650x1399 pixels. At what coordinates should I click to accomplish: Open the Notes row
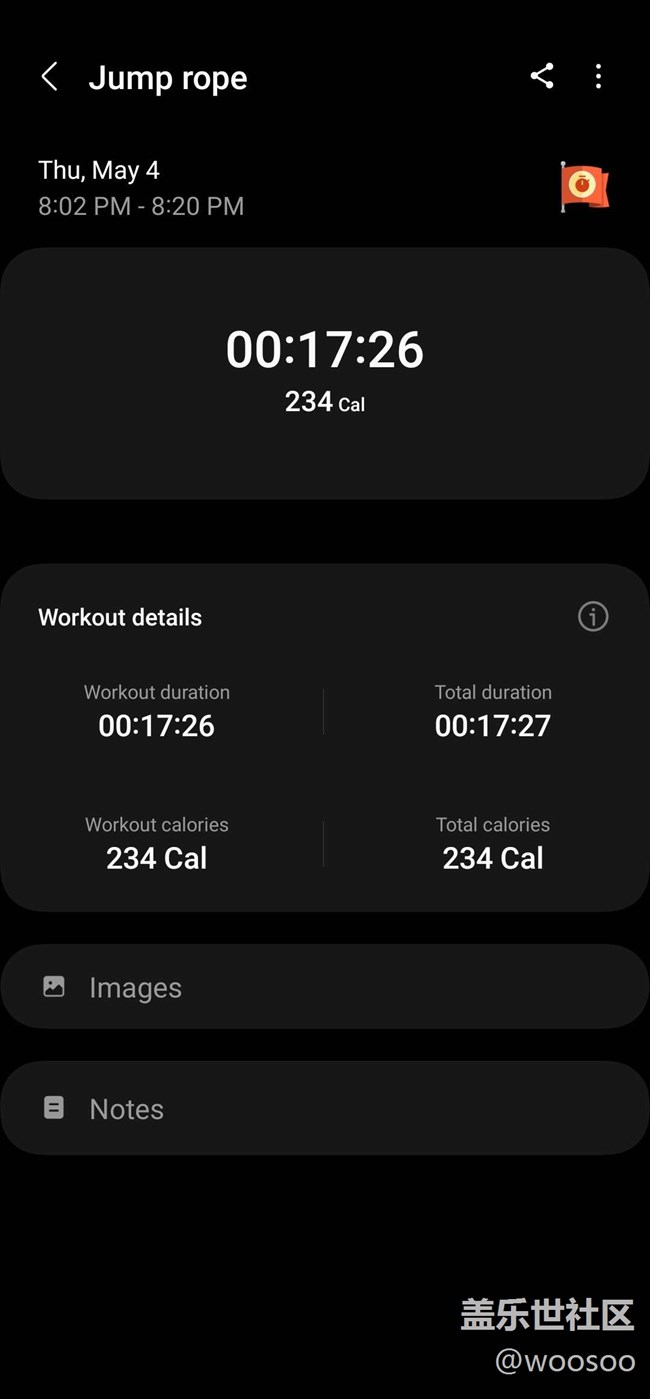(x=325, y=1108)
